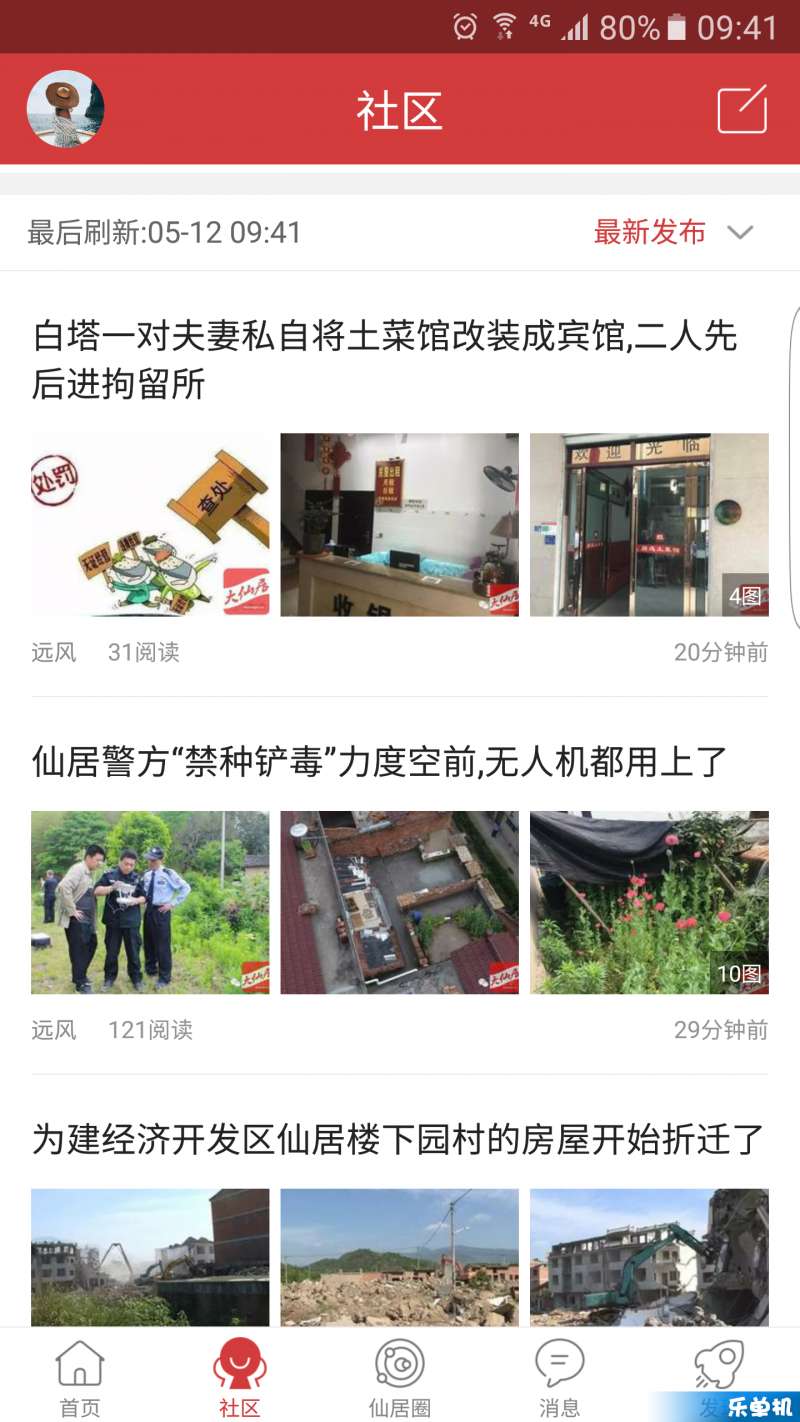View the 4图 gallery of the 宾馆 post
The image size is (800, 1422).
649,524
